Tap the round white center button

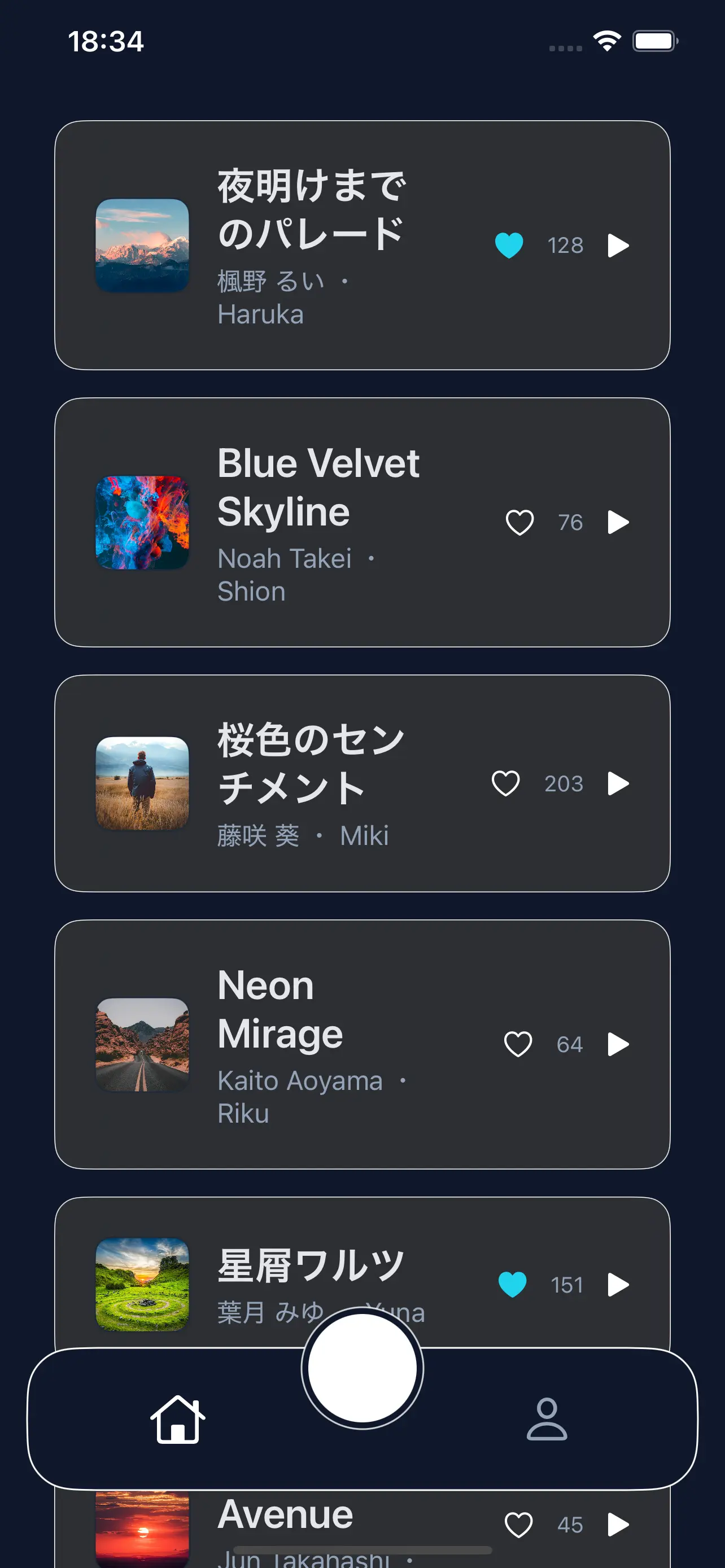(362, 1368)
